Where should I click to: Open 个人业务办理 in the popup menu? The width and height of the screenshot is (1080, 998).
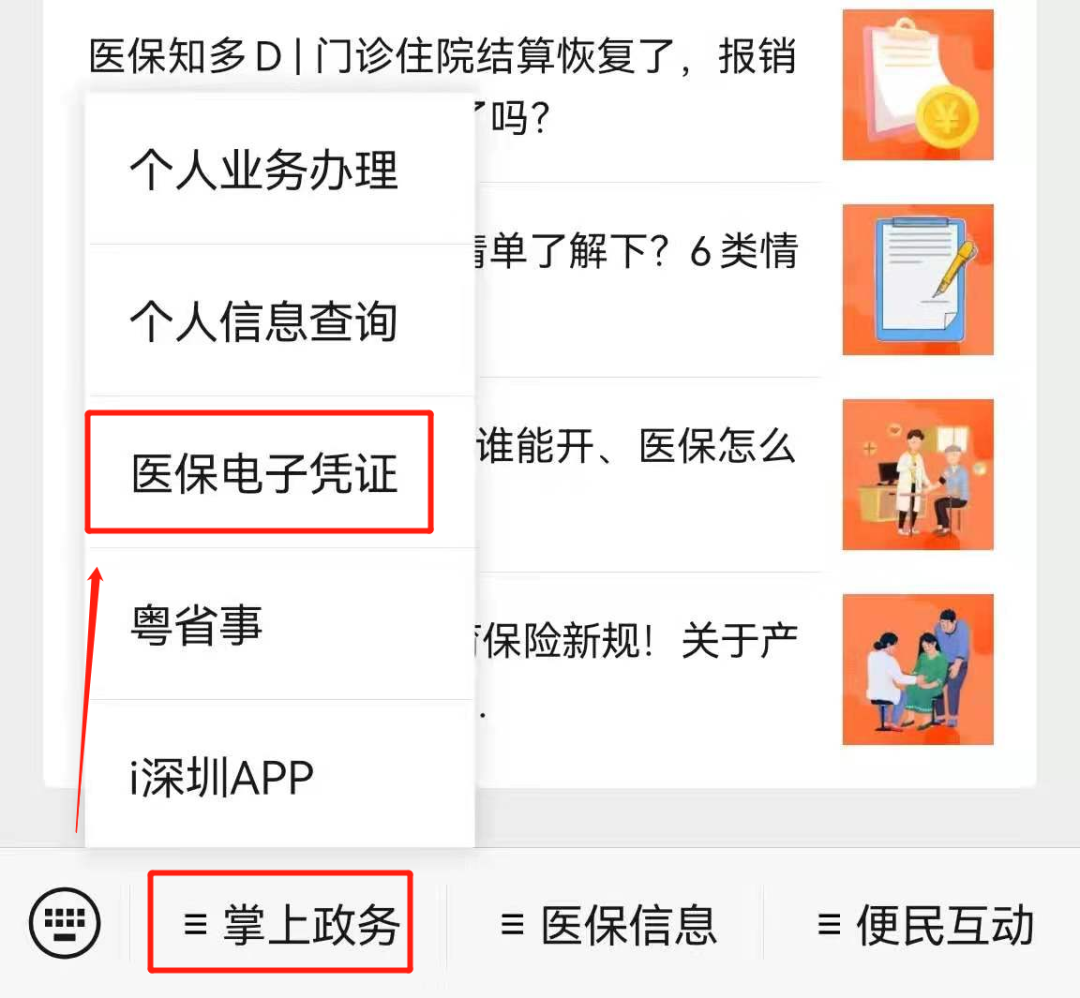(x=280, y=169)
